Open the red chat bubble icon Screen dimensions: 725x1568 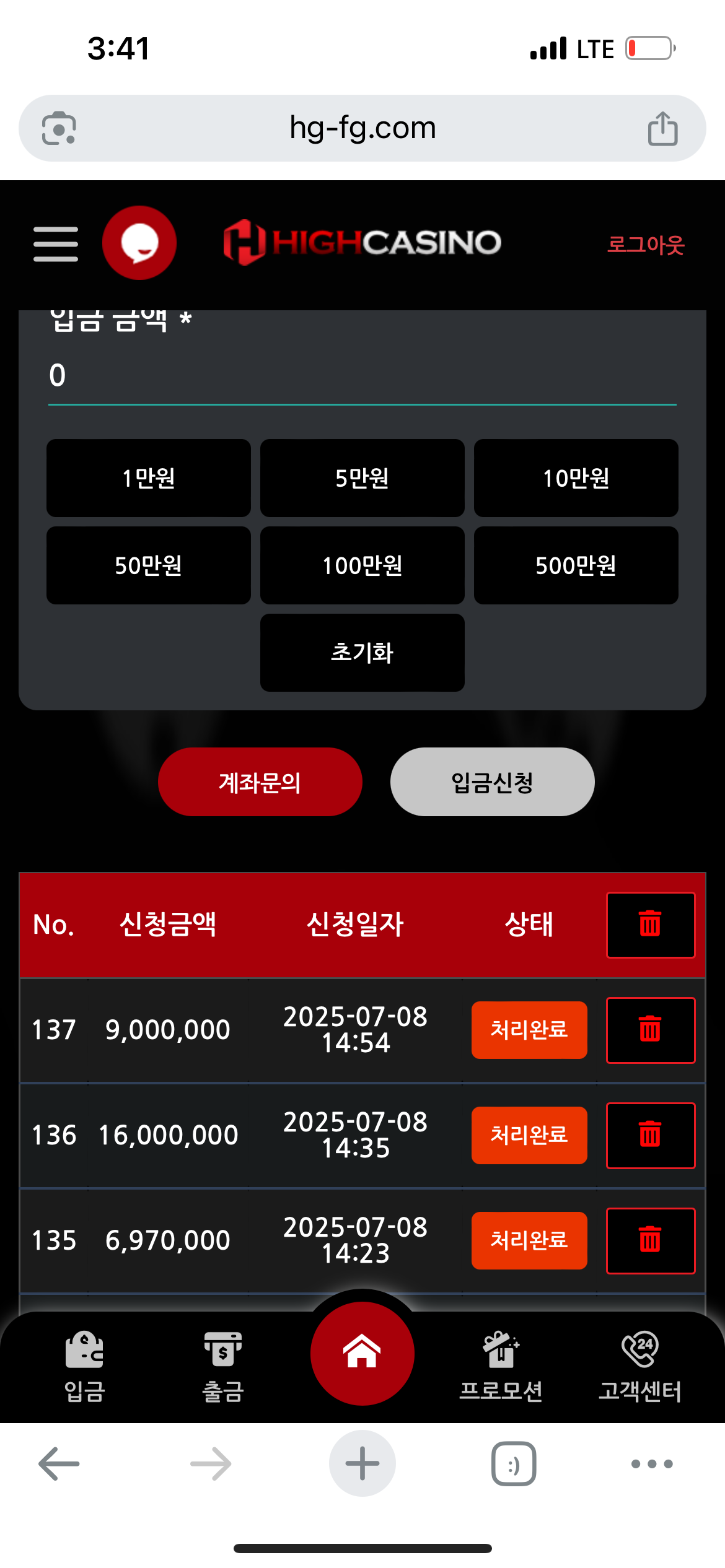tap(139, 243)
